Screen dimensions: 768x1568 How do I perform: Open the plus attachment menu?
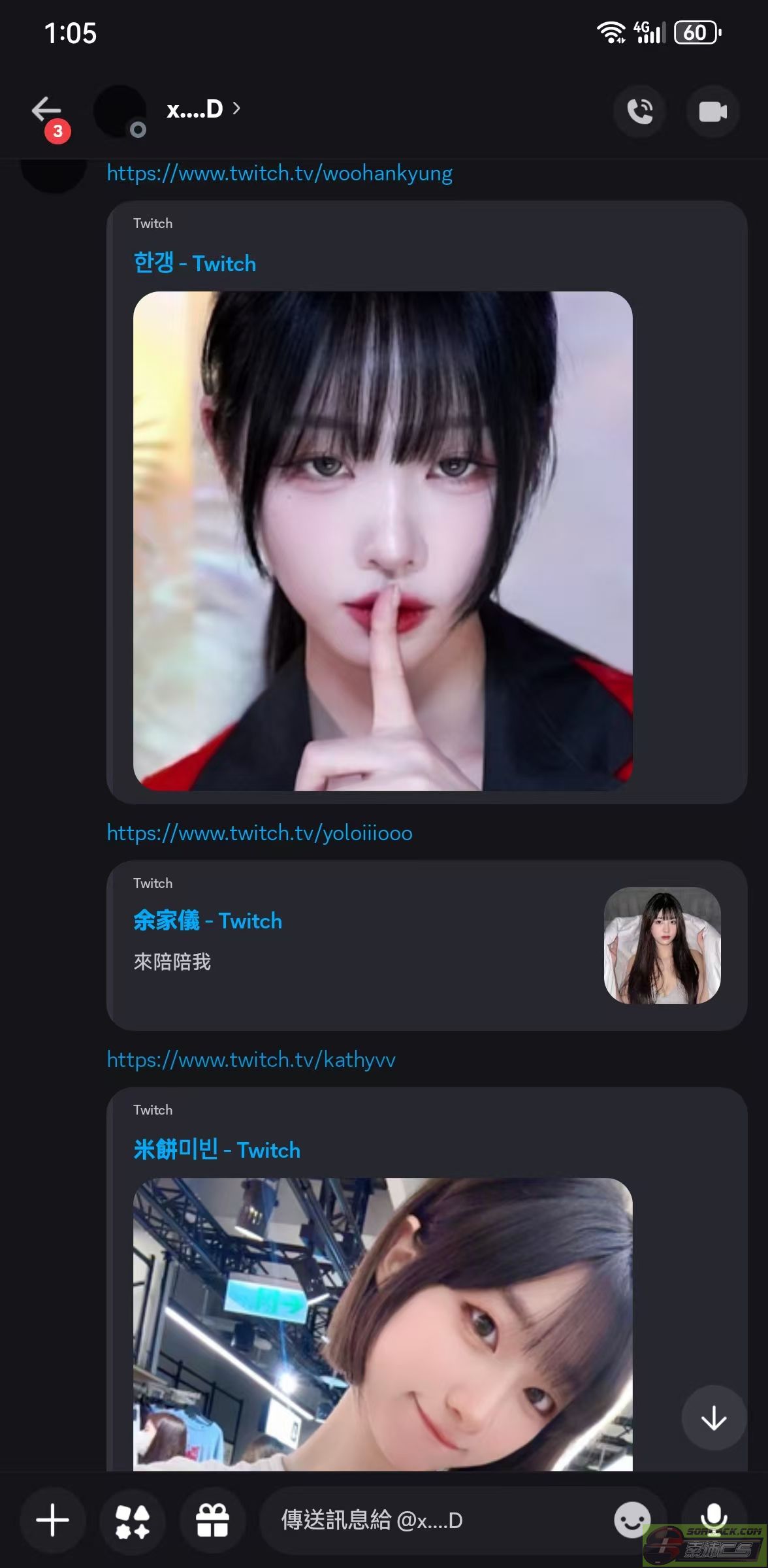53,1520
